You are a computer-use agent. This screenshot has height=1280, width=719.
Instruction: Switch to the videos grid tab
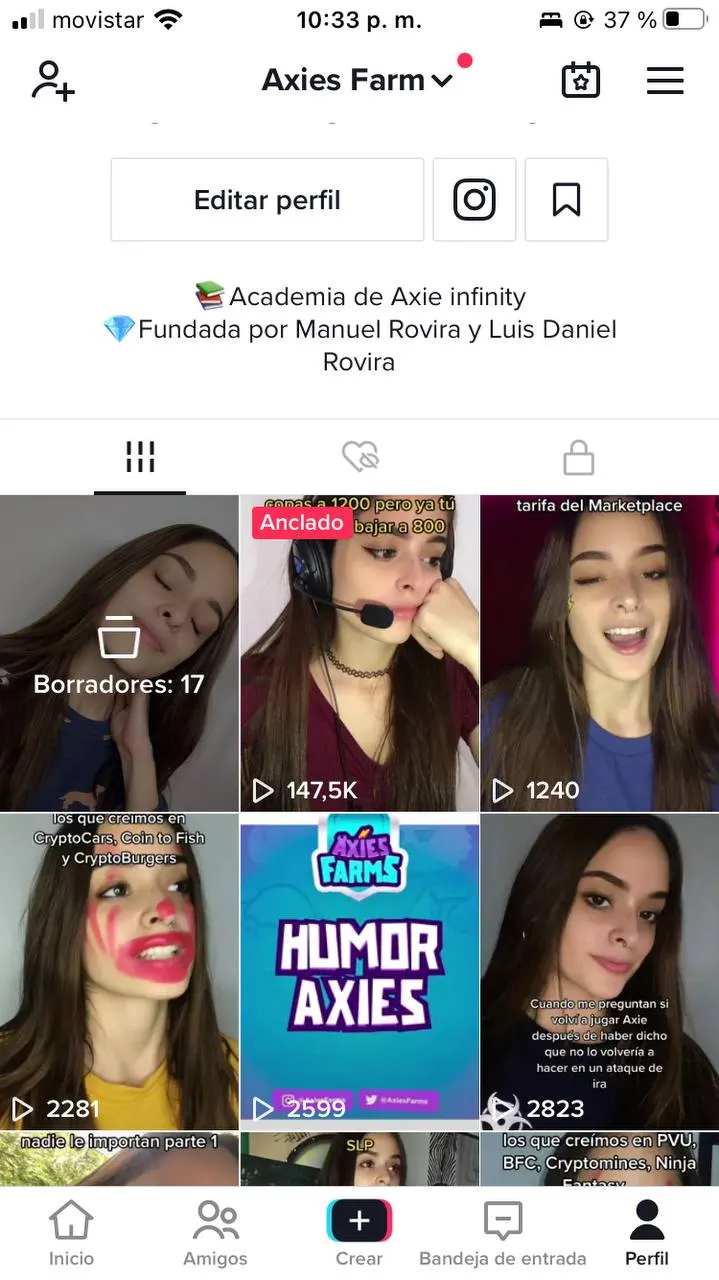coord(140,458)
